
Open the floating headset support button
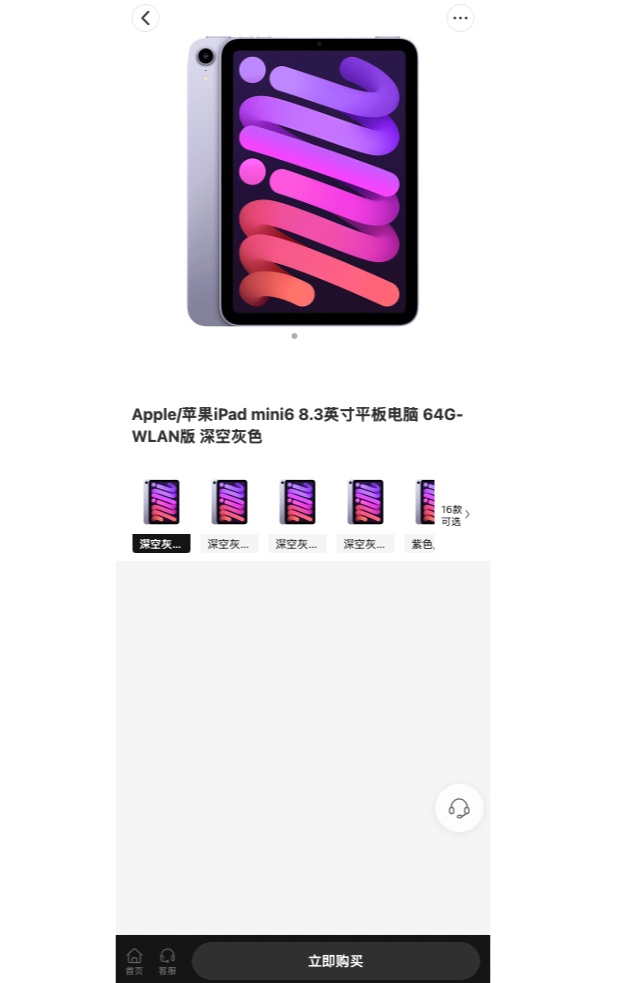(459, 808)
